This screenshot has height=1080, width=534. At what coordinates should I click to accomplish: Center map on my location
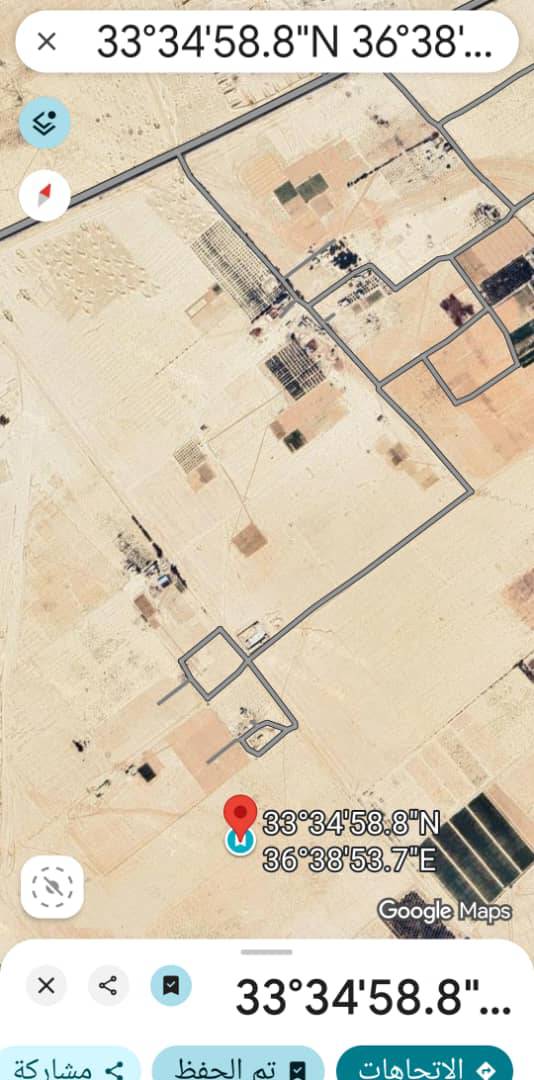(x=52, y=886)
